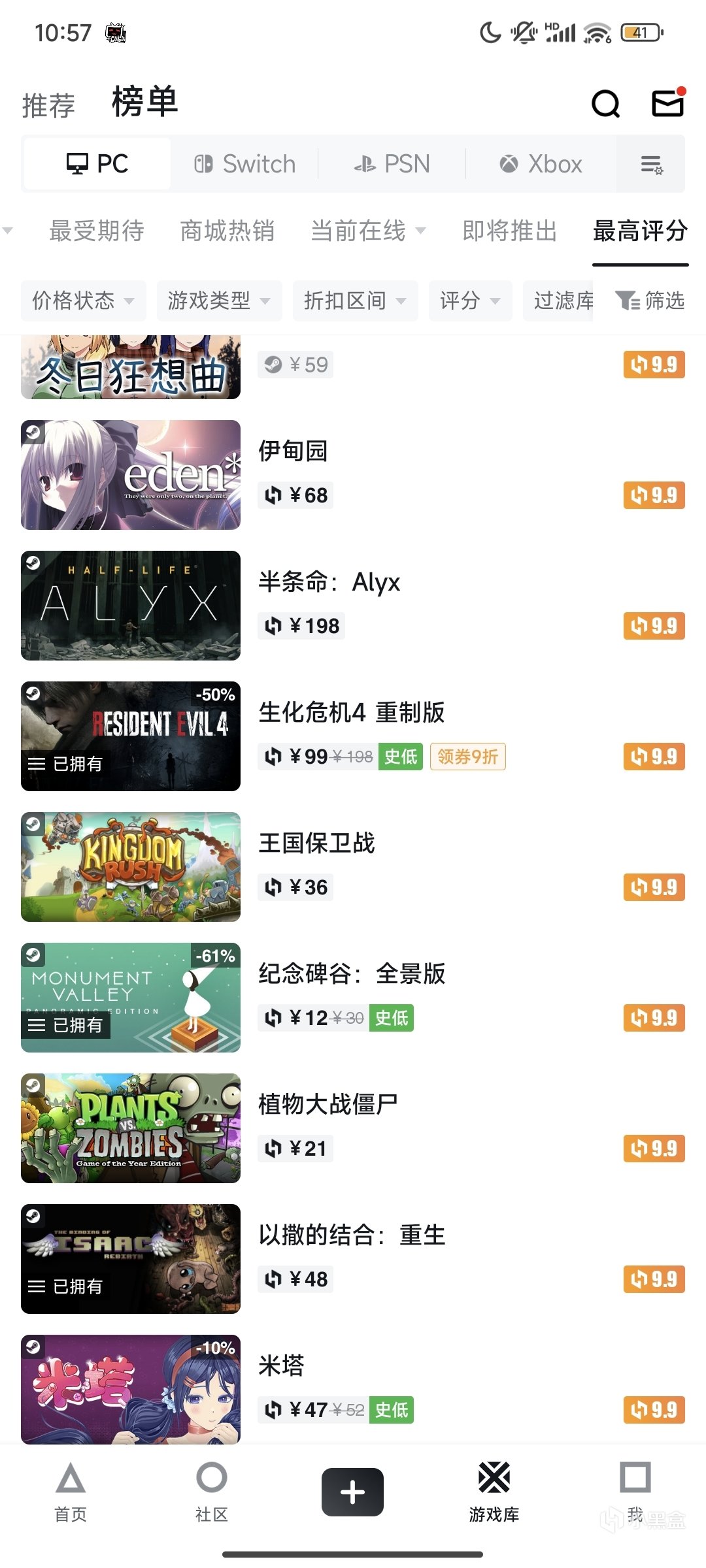Screen dimensions: 706x1568
Task: Select the 即将推出 ranking tab
Action: click(x=509, y=231)
